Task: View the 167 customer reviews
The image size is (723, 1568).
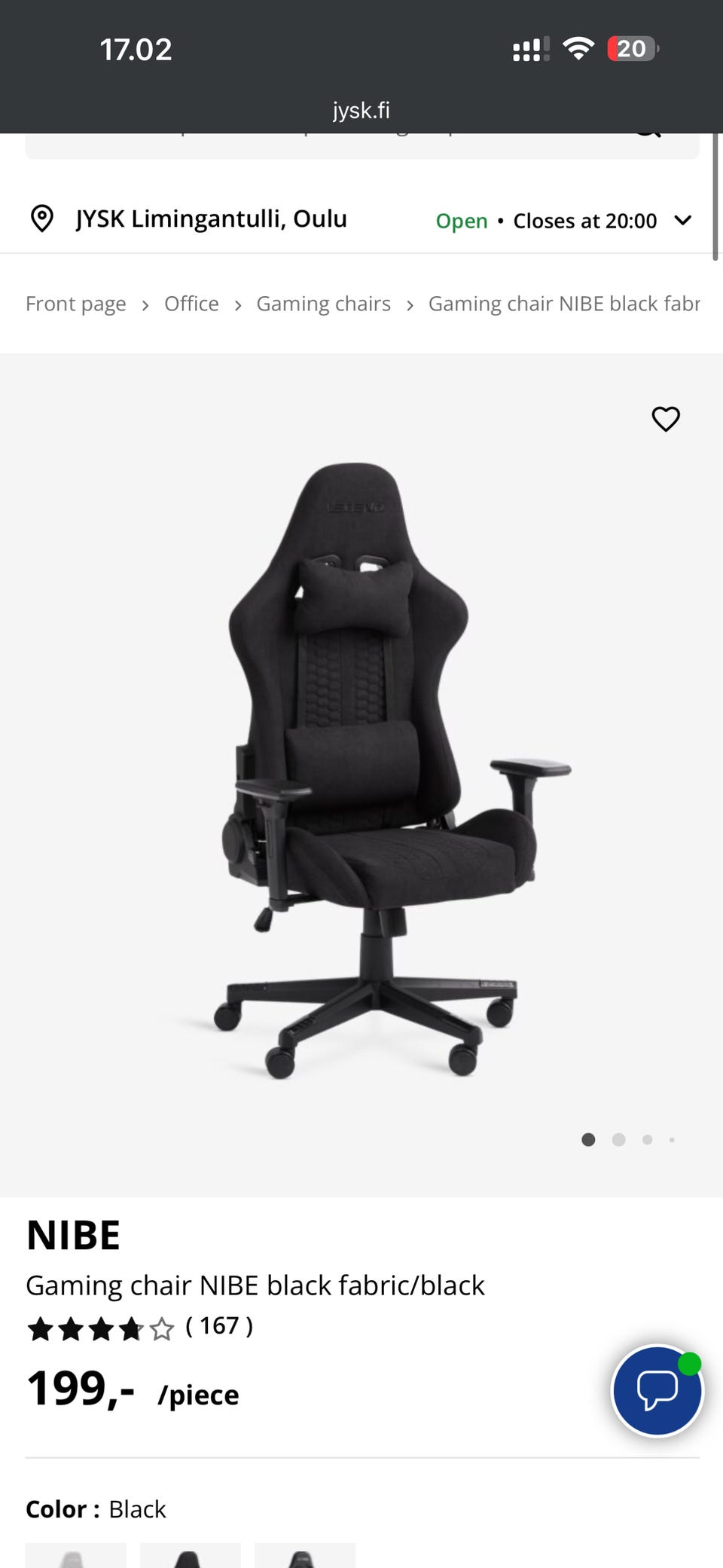Action: point(218,1326)
